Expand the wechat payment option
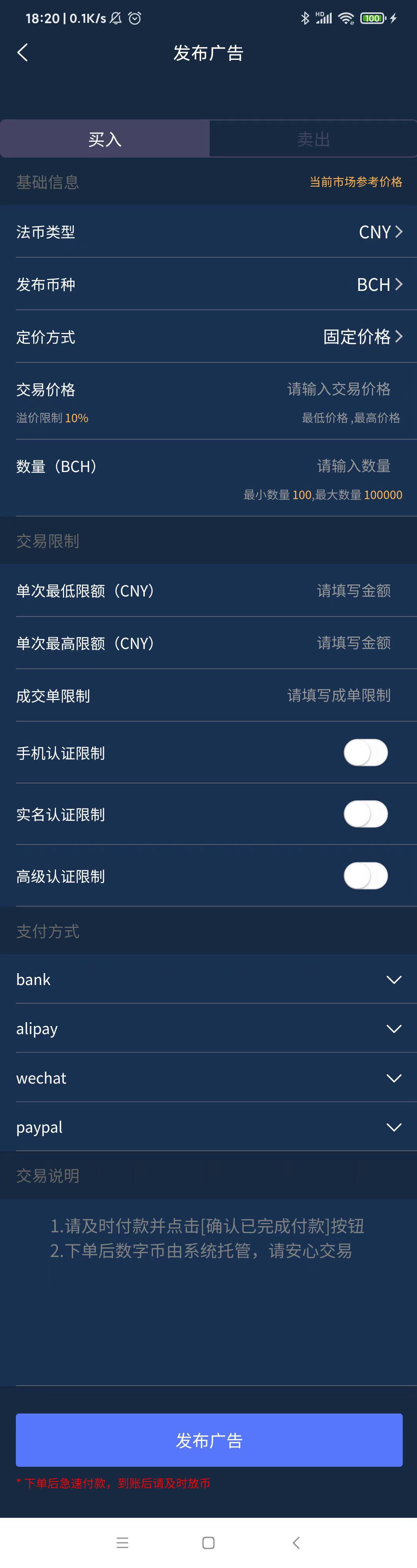Viewport: 417px width, 1568px height. click(x=393, y=1078)
